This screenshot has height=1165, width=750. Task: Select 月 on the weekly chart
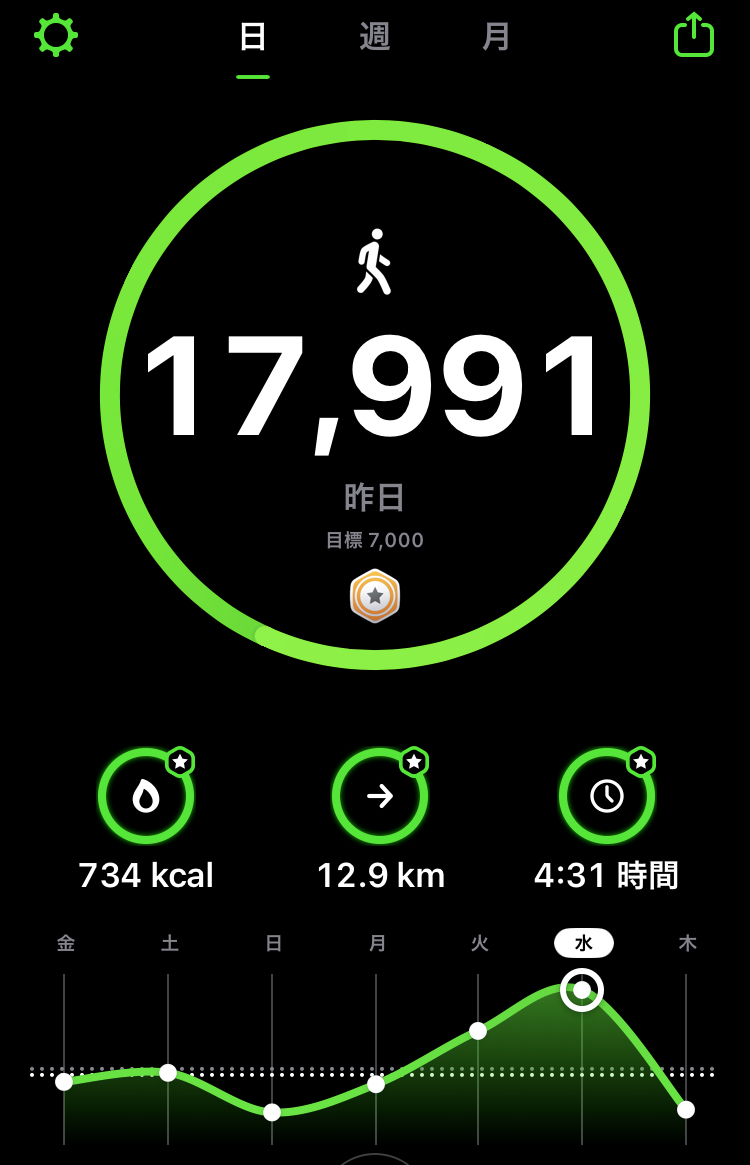click(377, 943)
